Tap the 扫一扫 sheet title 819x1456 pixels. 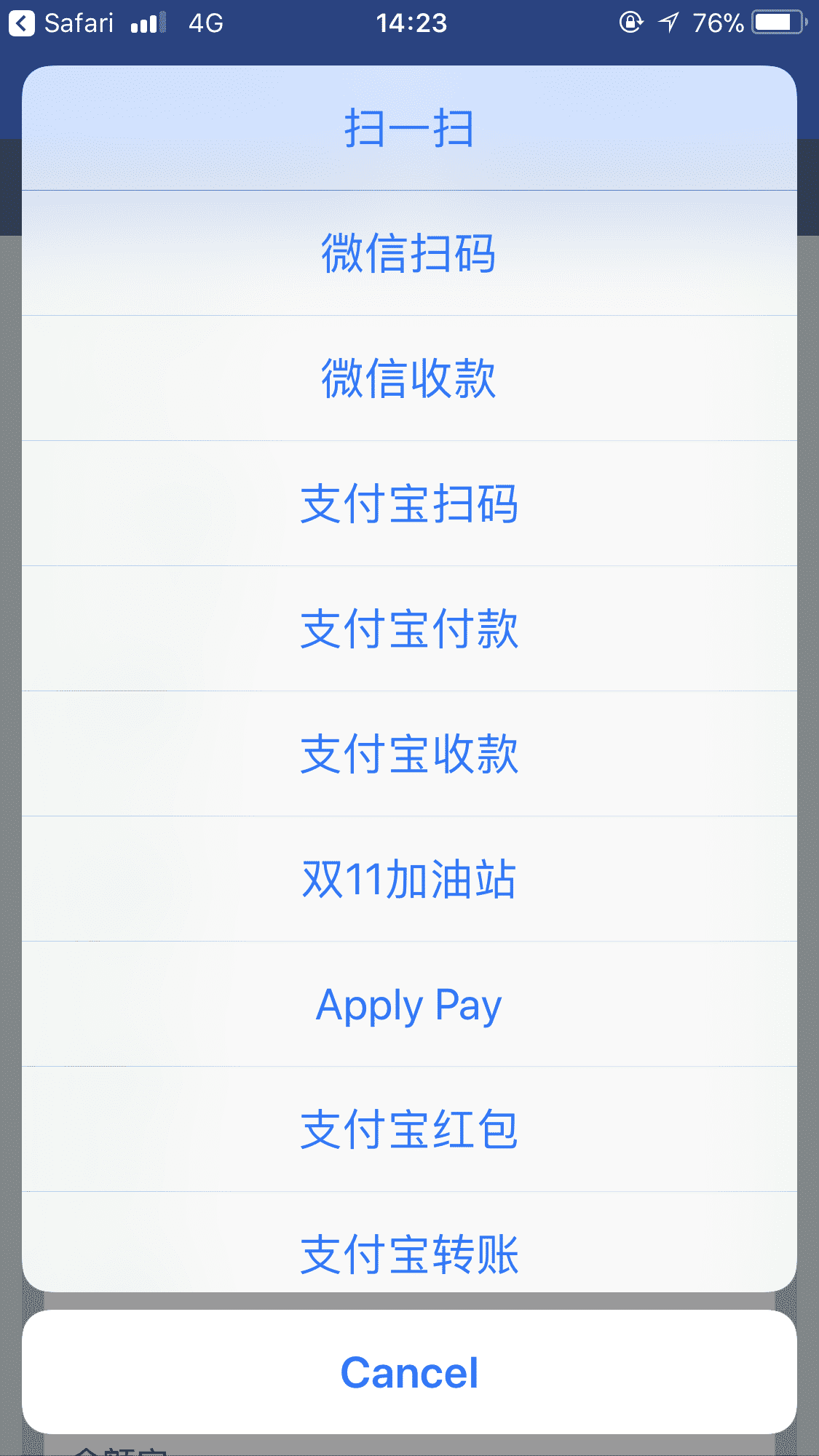click(x=409, y=128)
